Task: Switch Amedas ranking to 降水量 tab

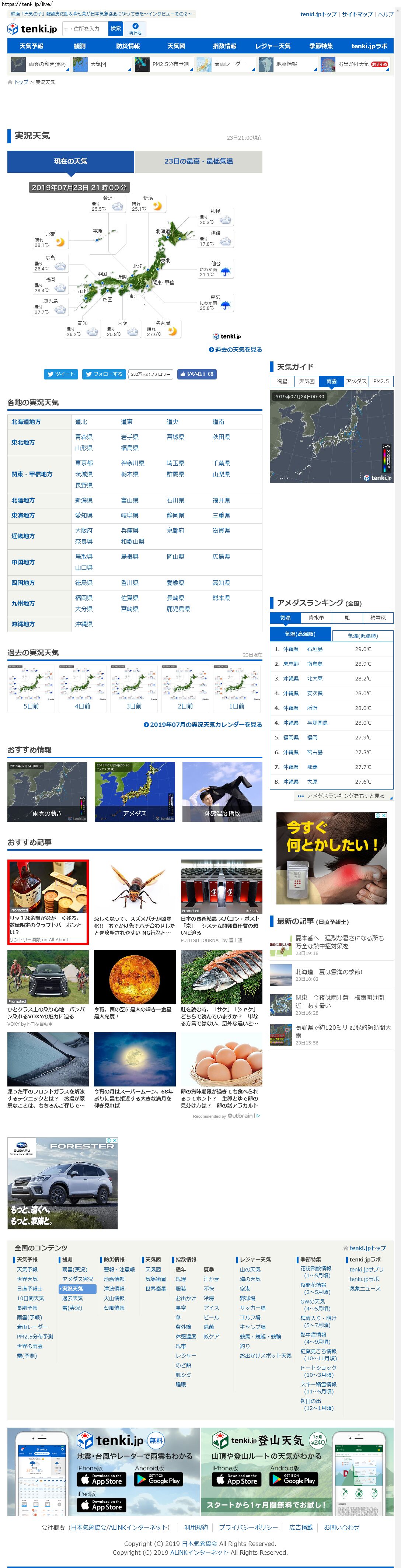Action: point(317,618)
